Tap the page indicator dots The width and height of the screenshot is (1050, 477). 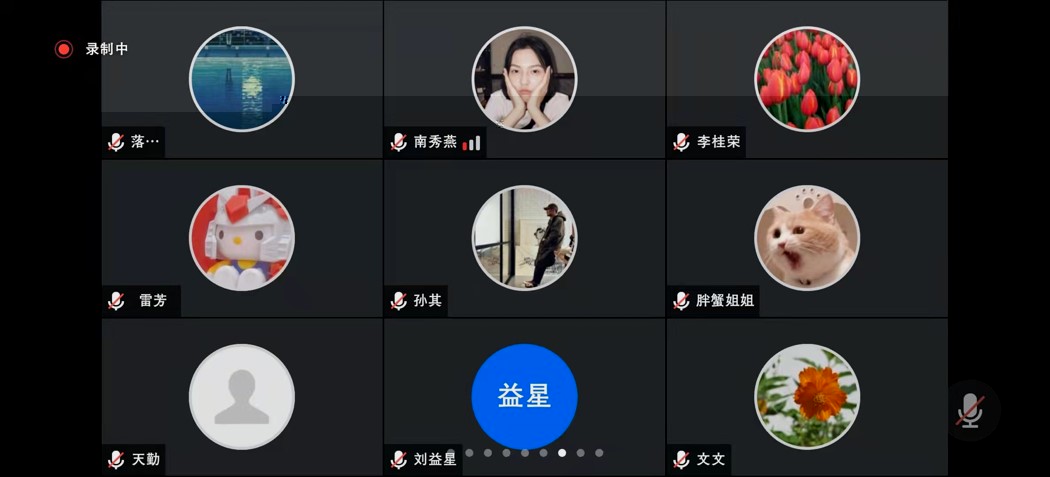click(534, 453)
